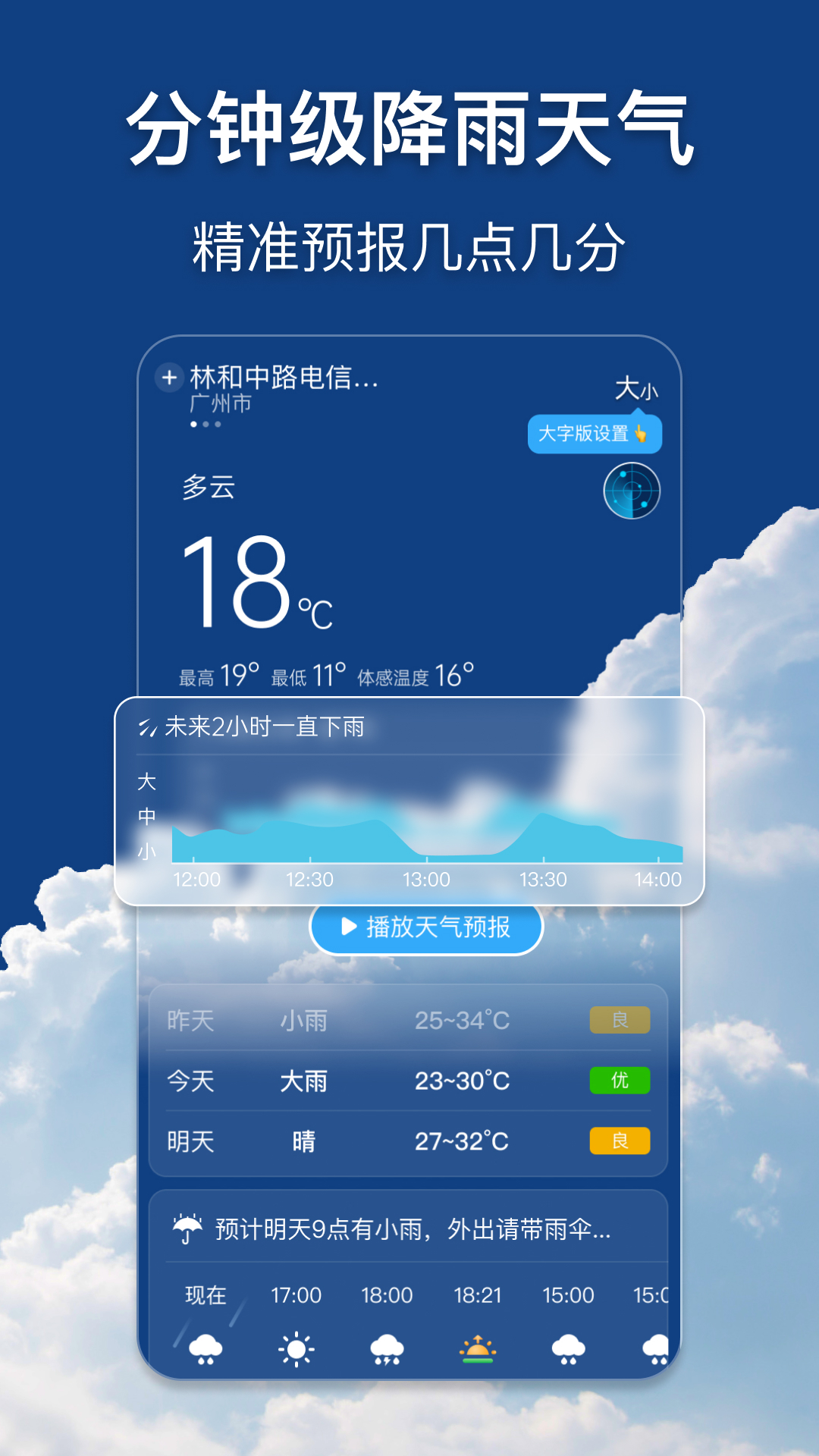Open the 大字版设置 prompt bubble
819x1456 pixels.
coord(596,434)
